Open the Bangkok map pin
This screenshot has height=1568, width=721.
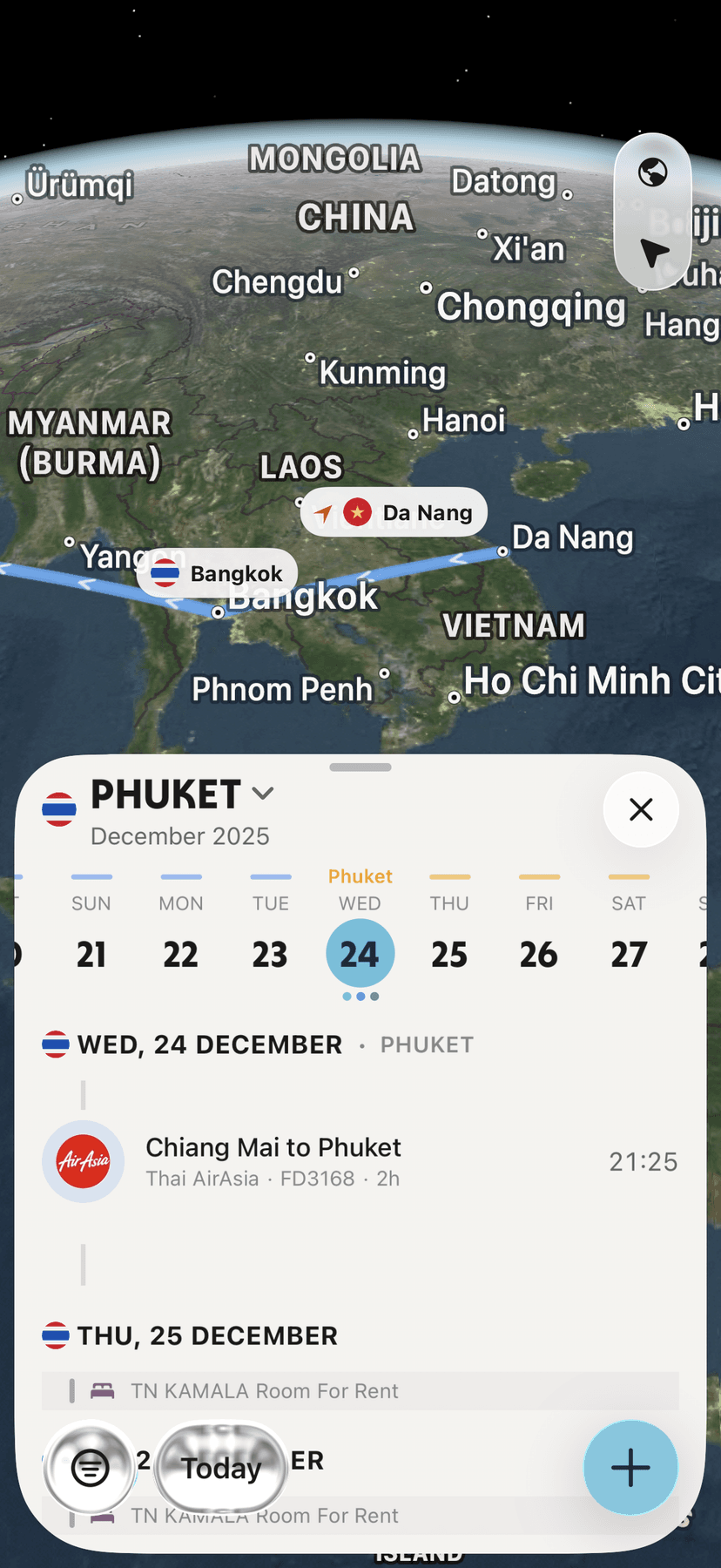217,573
